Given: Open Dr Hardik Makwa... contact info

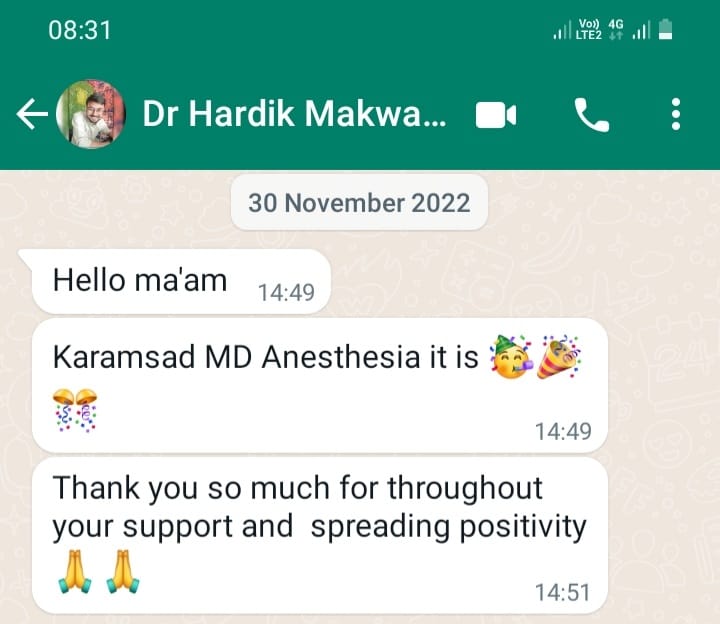Looking at the screenshot, I should click(x=293, y=115).
